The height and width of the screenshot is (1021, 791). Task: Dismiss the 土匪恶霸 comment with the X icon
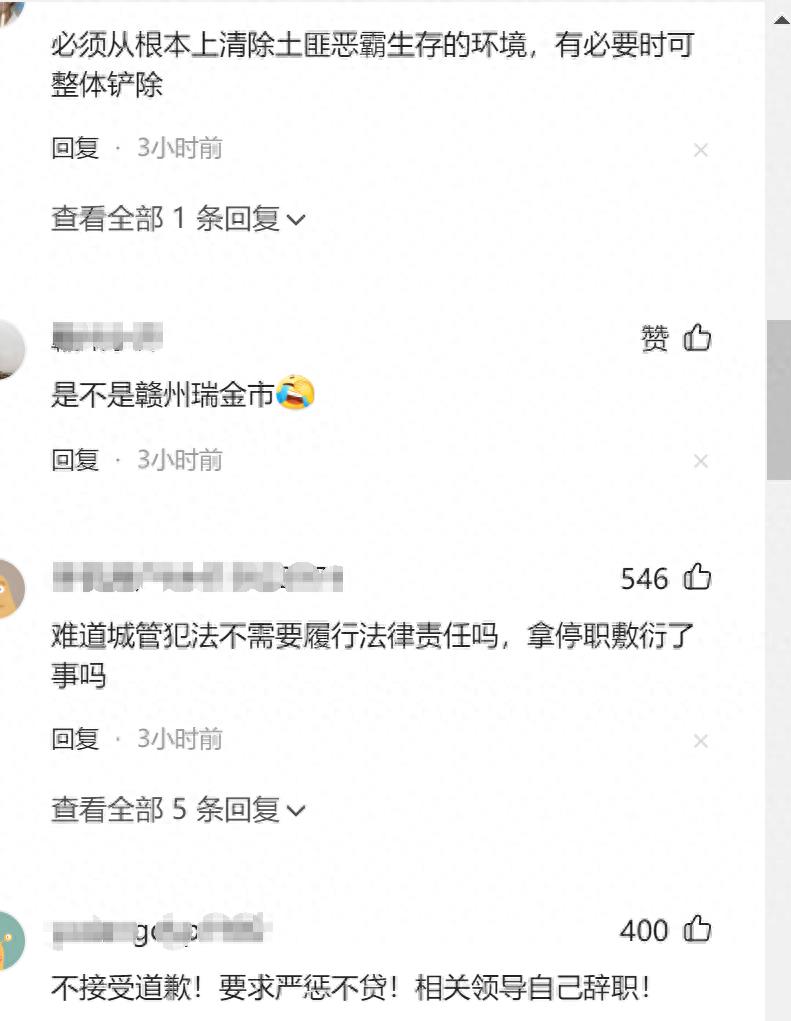(700, 150)
